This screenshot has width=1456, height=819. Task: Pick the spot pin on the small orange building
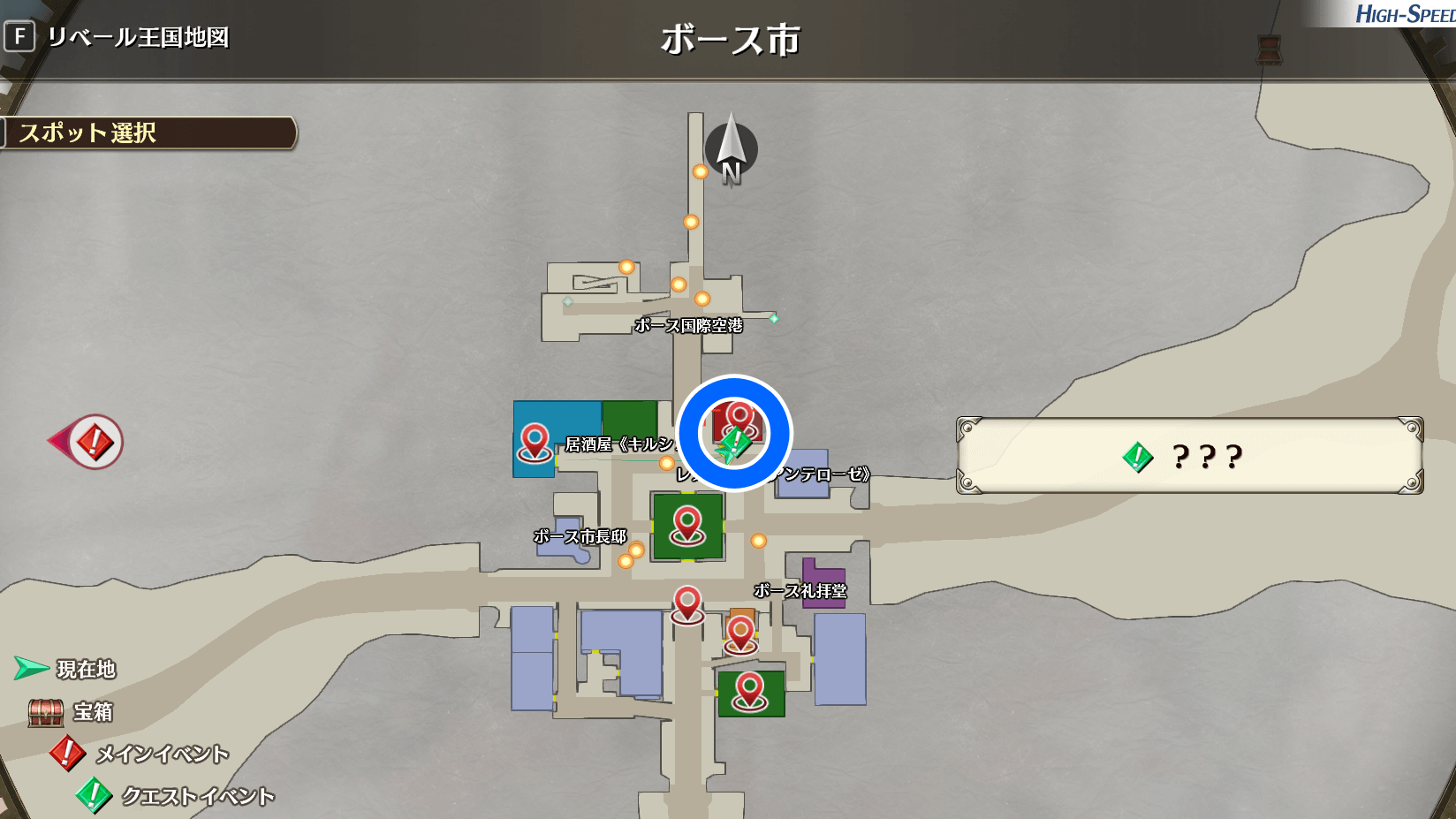coord(740,634)
